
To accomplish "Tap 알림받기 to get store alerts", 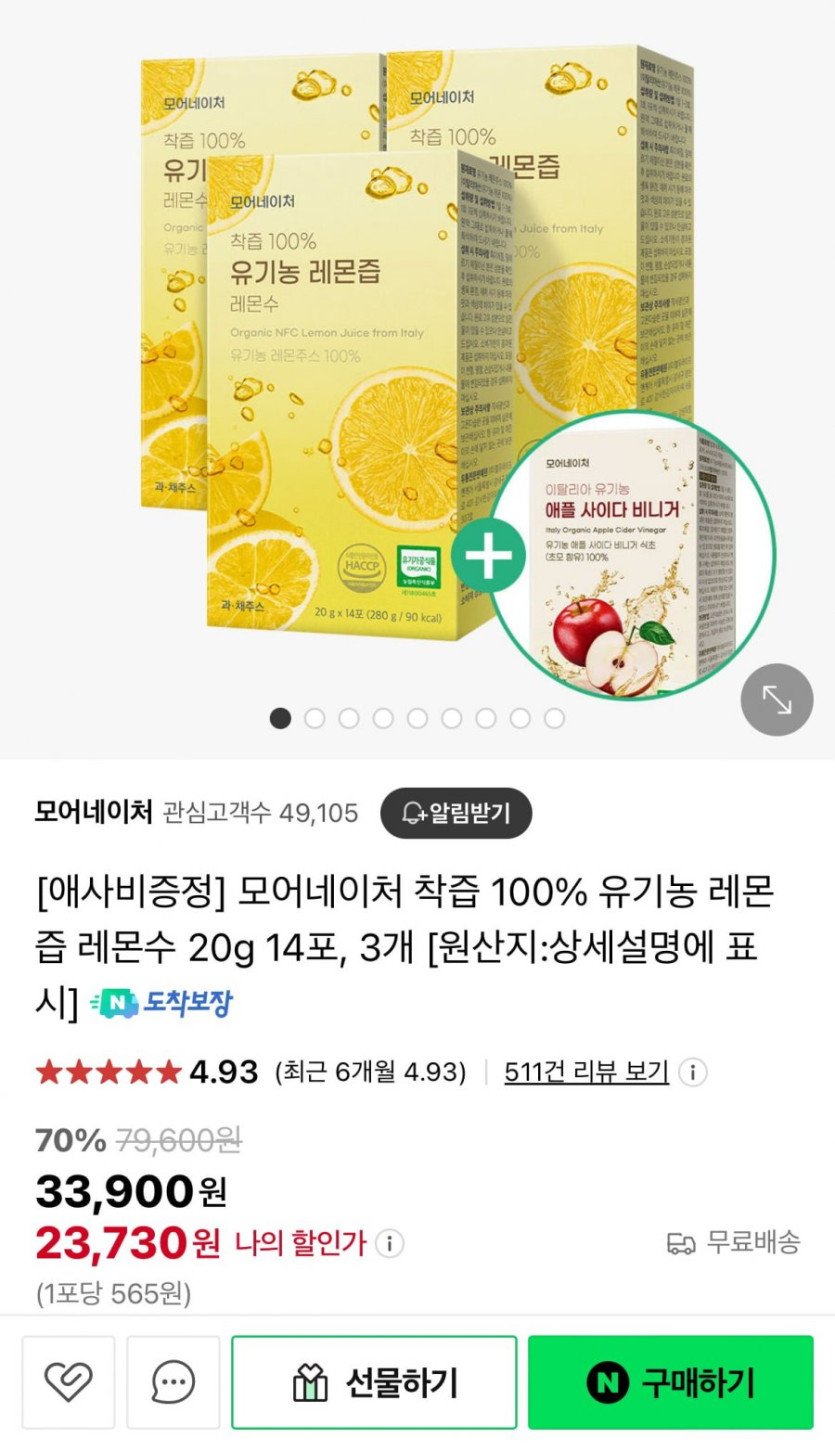I will pos(456,813).
